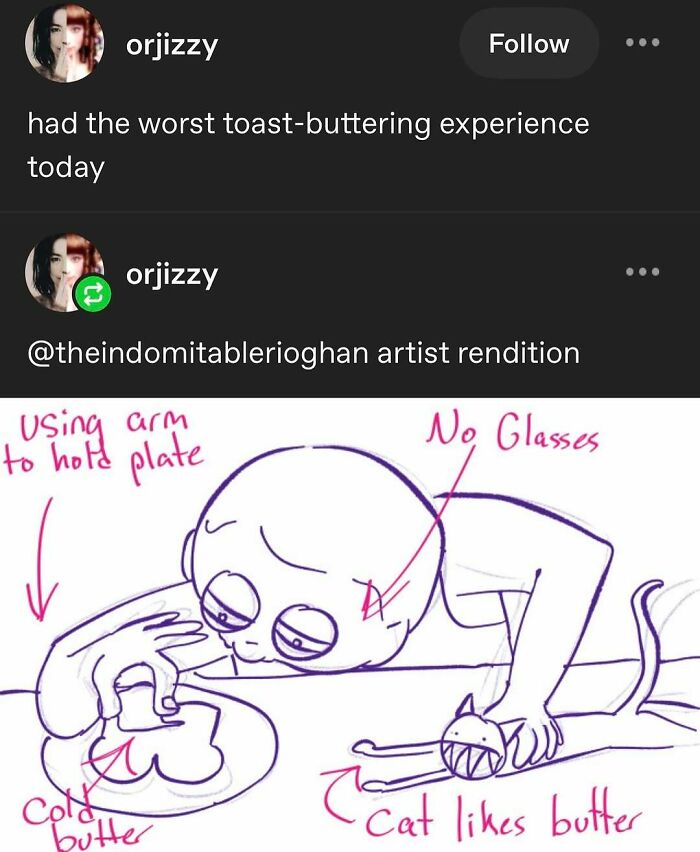
Task: Open overflow menu on the reblogged post
Action: pyautogui.click(x=643, y=272)
